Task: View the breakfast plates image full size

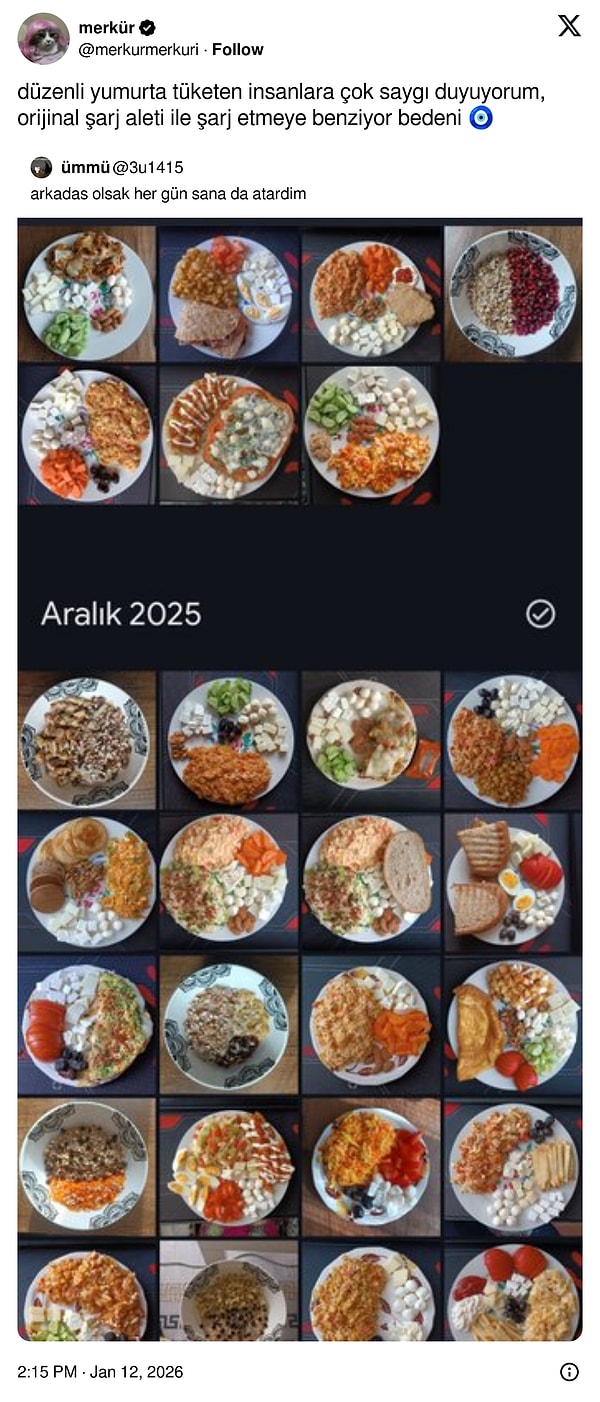Action: [299, 780]
